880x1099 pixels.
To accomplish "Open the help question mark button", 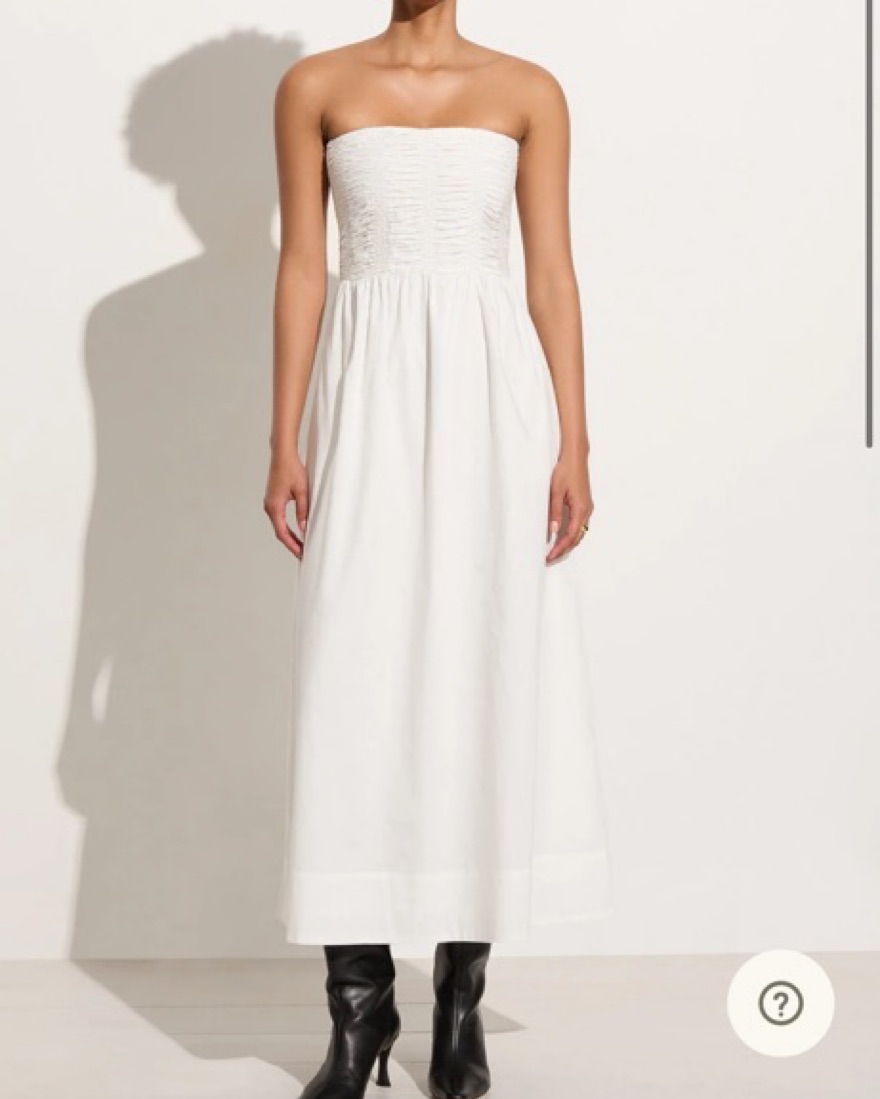I will click(x=780, y=1003).
